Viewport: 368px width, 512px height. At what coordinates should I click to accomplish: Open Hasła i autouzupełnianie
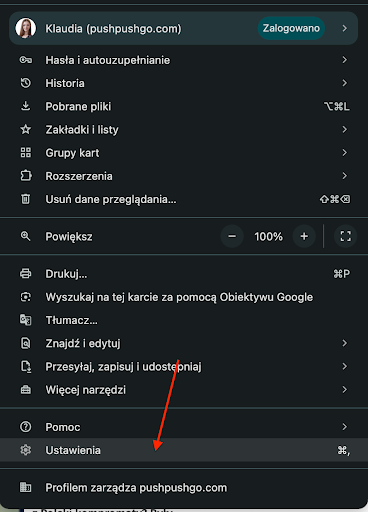point(183,60)
